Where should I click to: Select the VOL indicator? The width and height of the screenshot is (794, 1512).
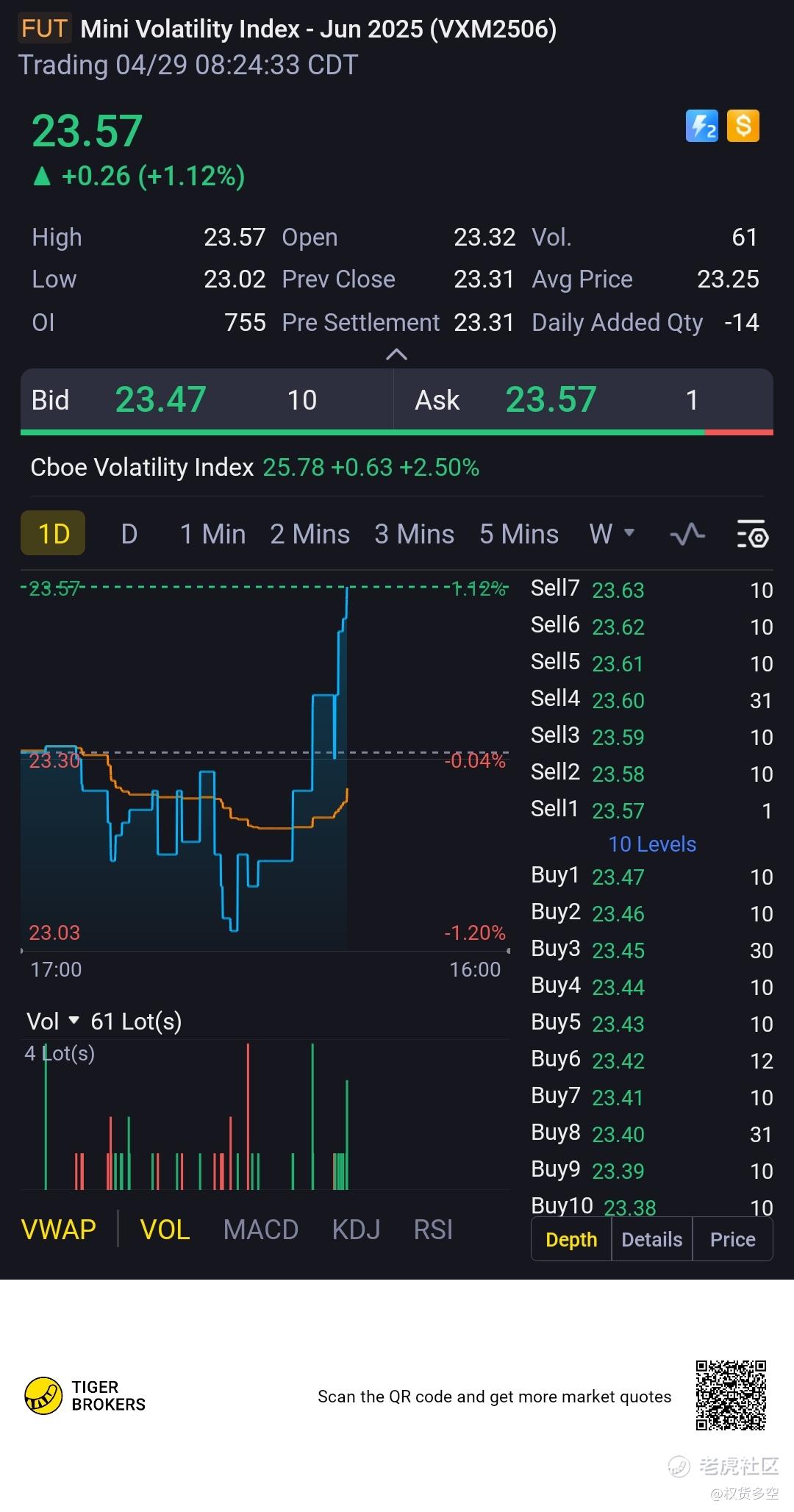(x=165, y=1230)
